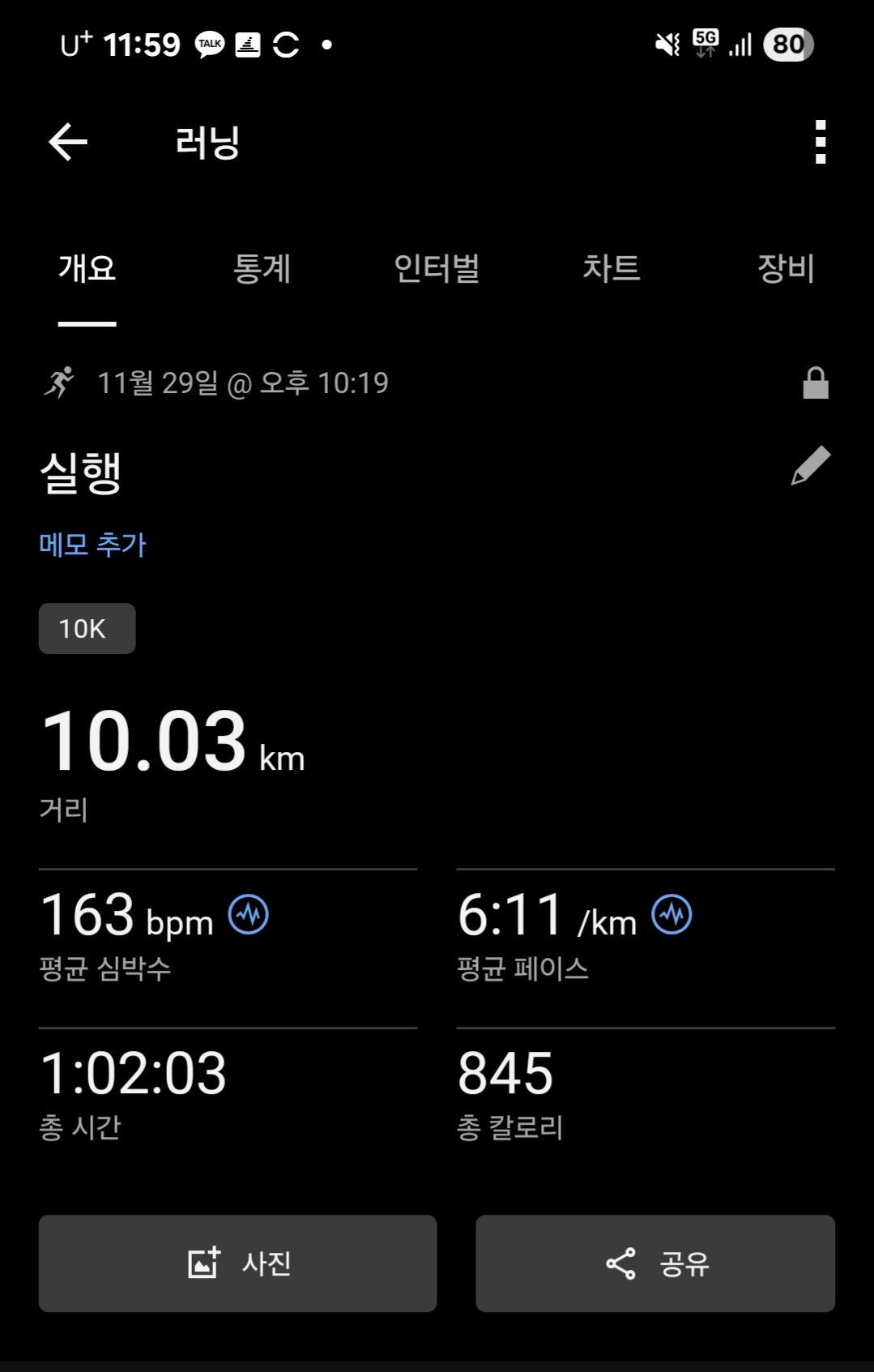Open the 인터벌 tab
The width and height of the screenshot is (874, 1372).
[437, 269]
